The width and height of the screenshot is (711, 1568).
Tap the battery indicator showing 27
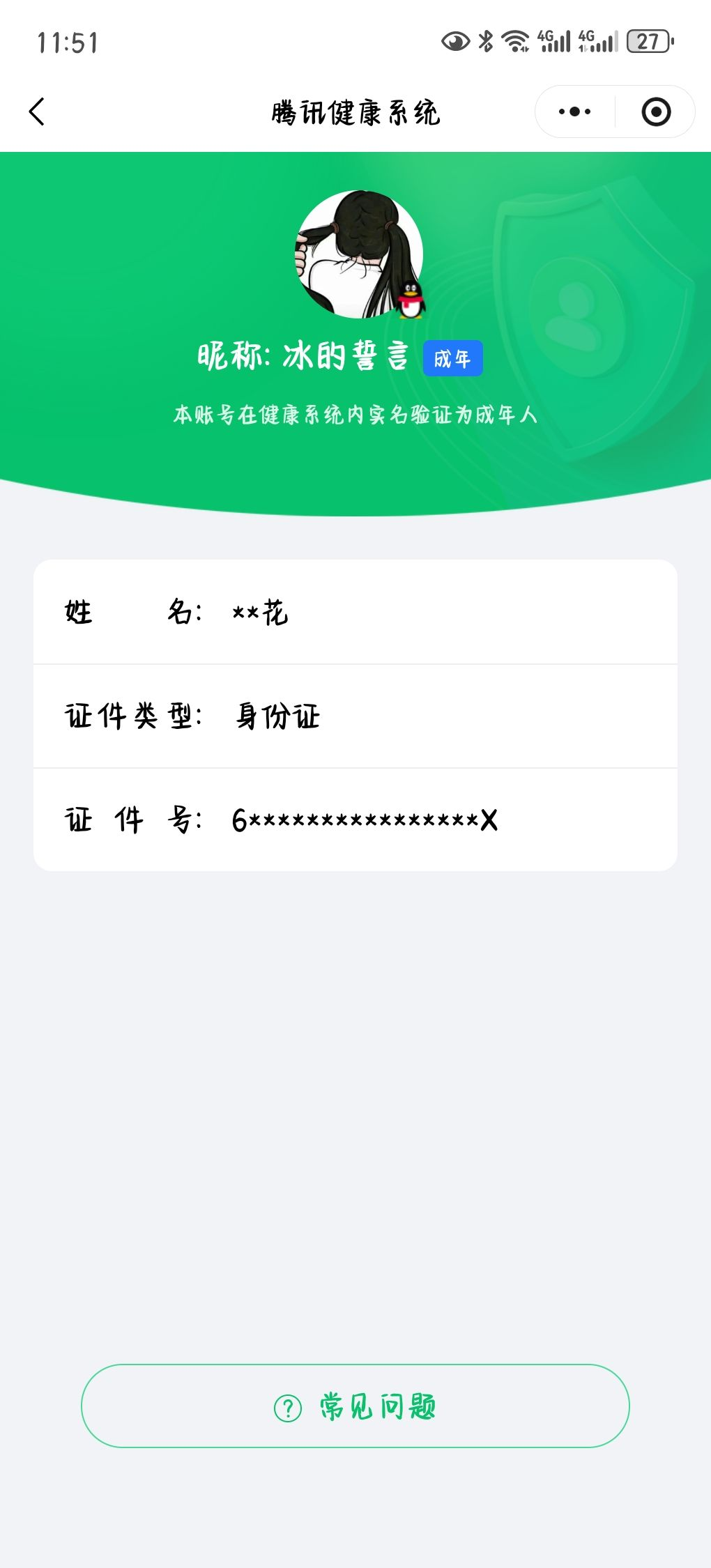pos(645,42)
